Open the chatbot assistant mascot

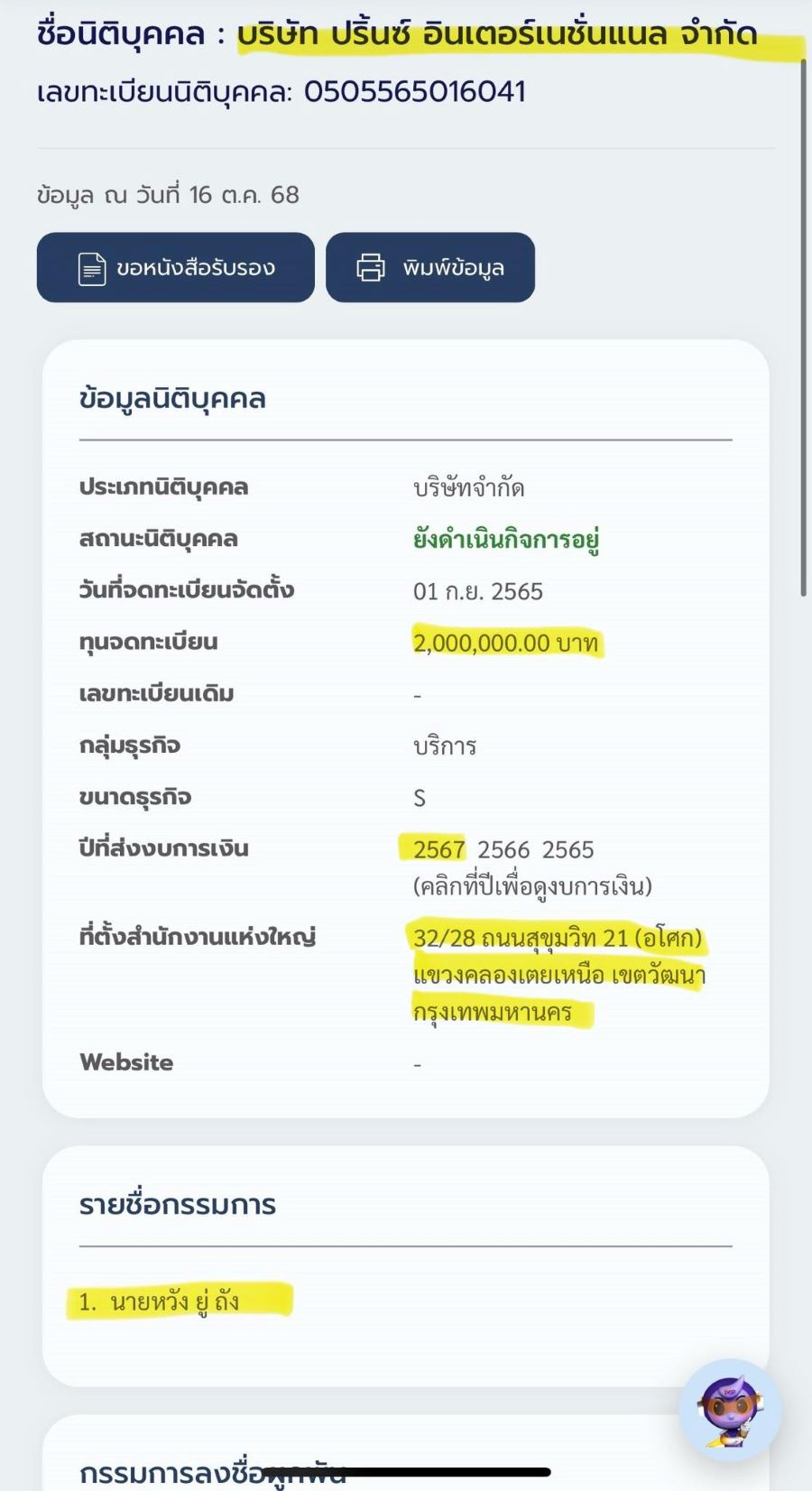click(730, 1410)
